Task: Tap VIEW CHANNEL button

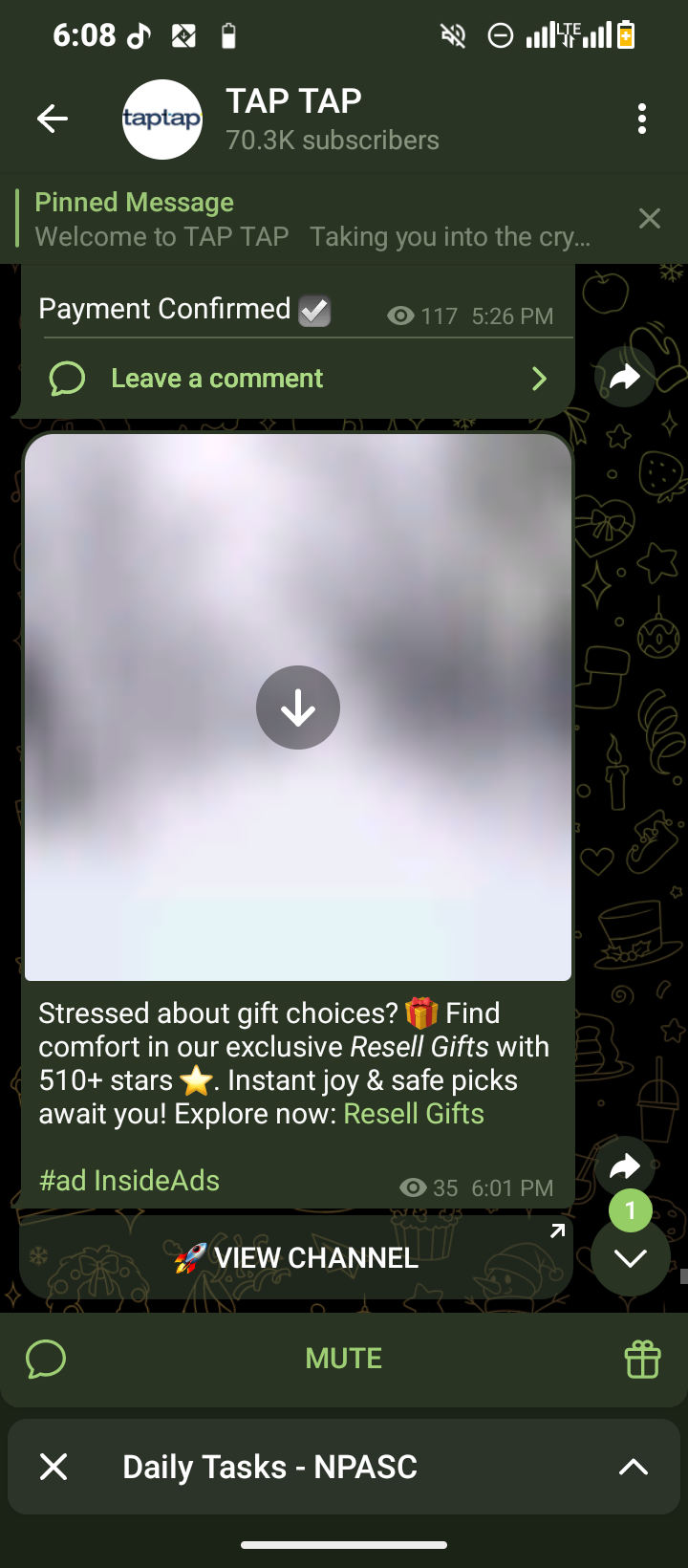Action: point(296,1257)
